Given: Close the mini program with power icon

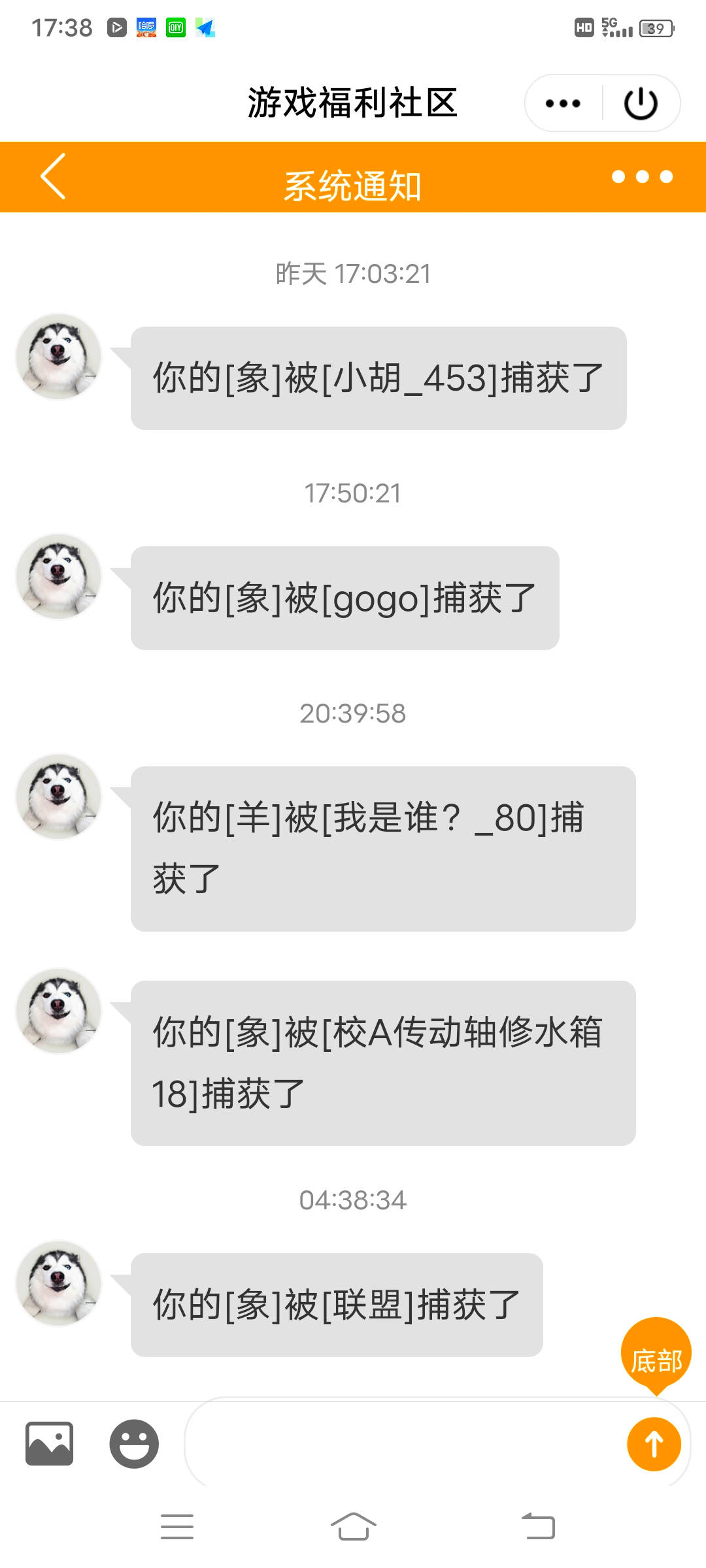Looking at the screenshot, I should pos(641,103).
